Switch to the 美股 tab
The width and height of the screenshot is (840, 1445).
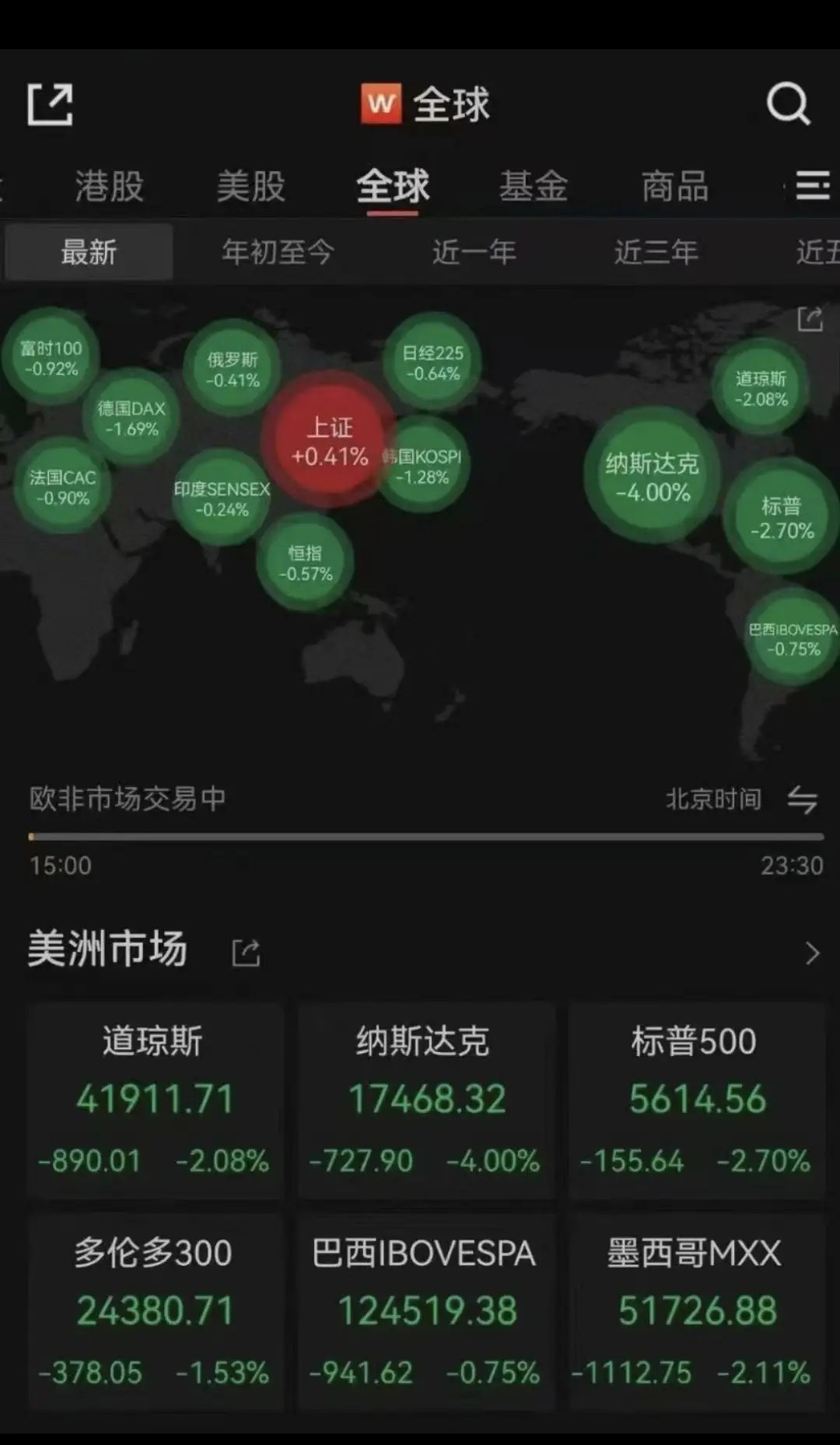coord(251,187)
